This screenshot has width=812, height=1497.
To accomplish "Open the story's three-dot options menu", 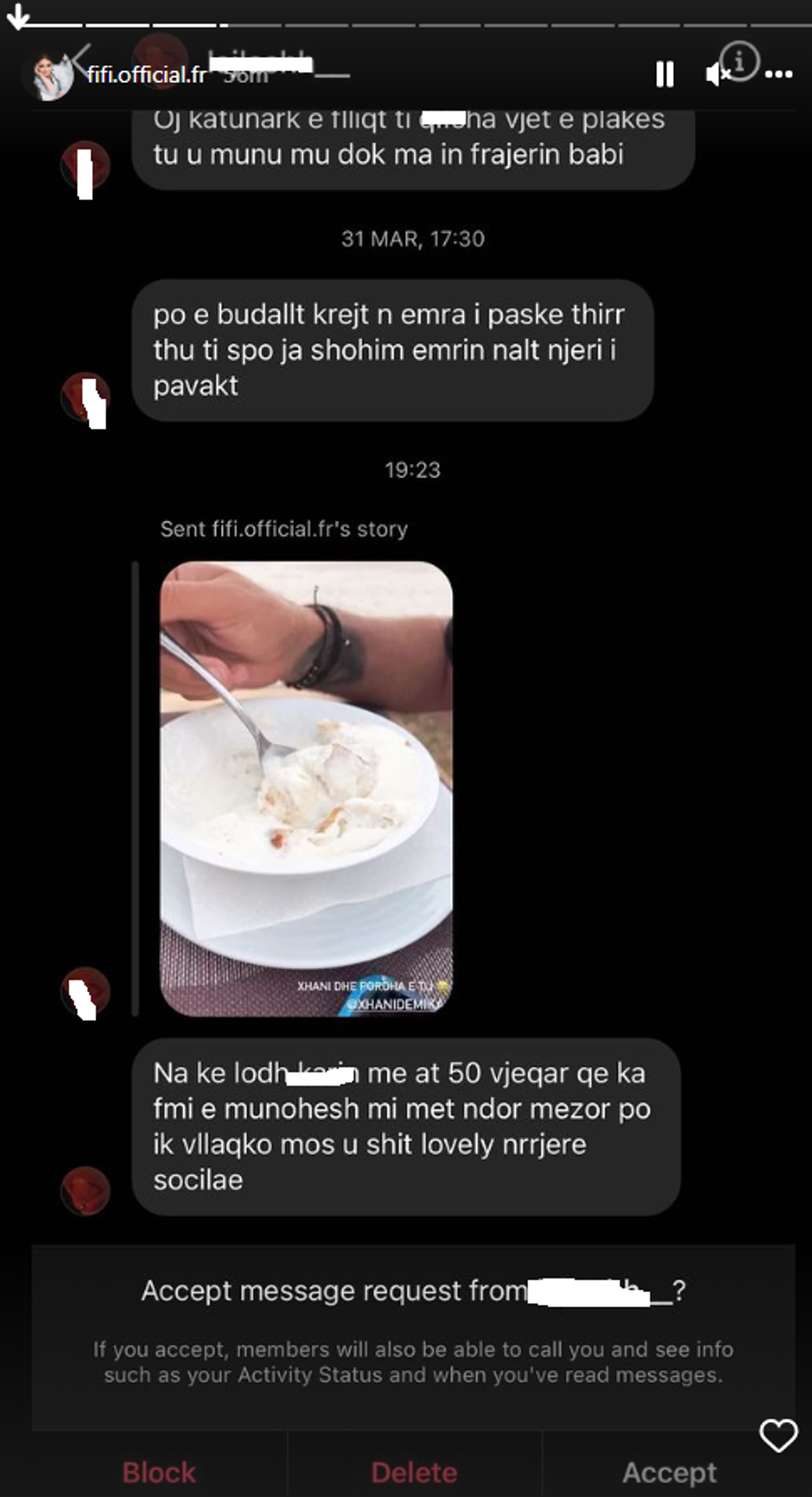I will pos(779,75).
